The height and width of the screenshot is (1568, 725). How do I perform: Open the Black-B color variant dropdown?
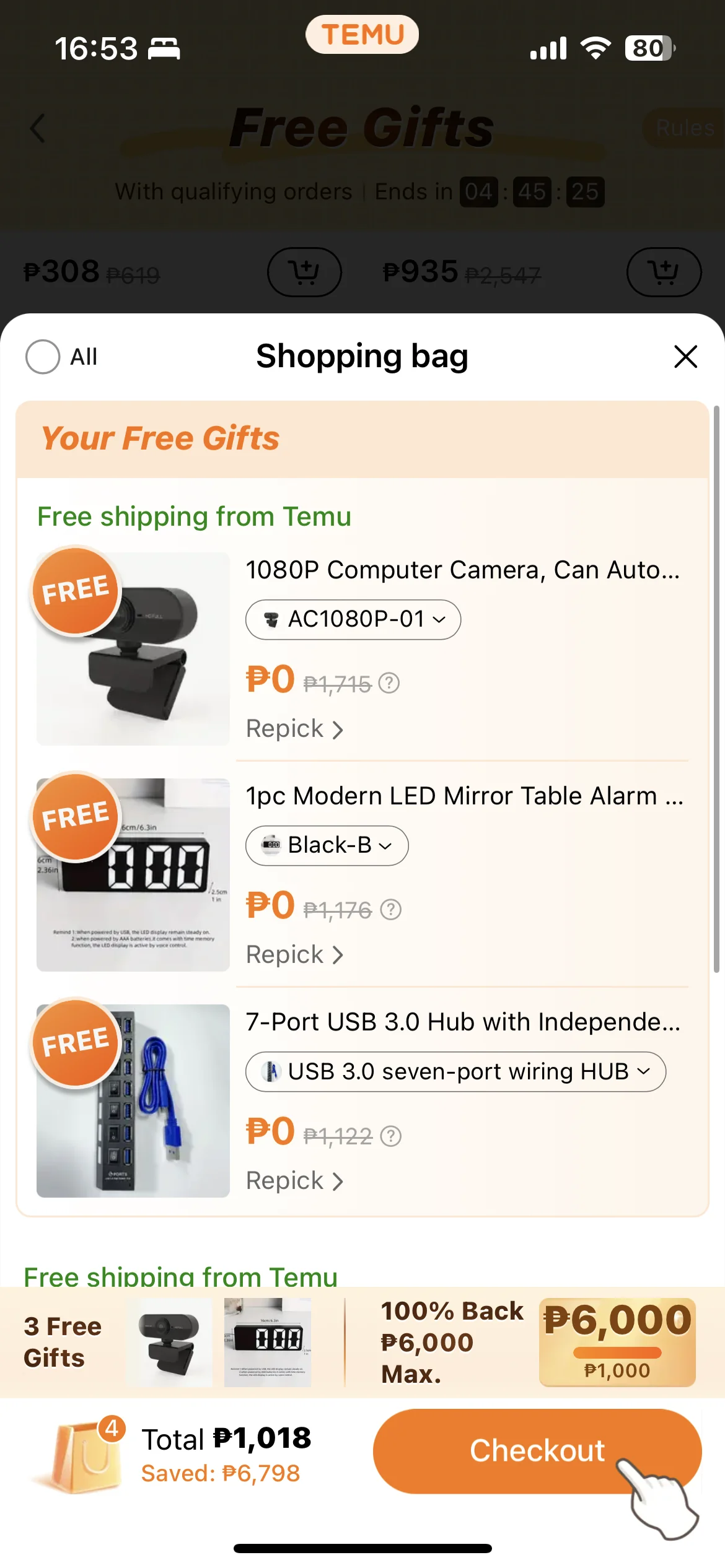click(327, 845)
